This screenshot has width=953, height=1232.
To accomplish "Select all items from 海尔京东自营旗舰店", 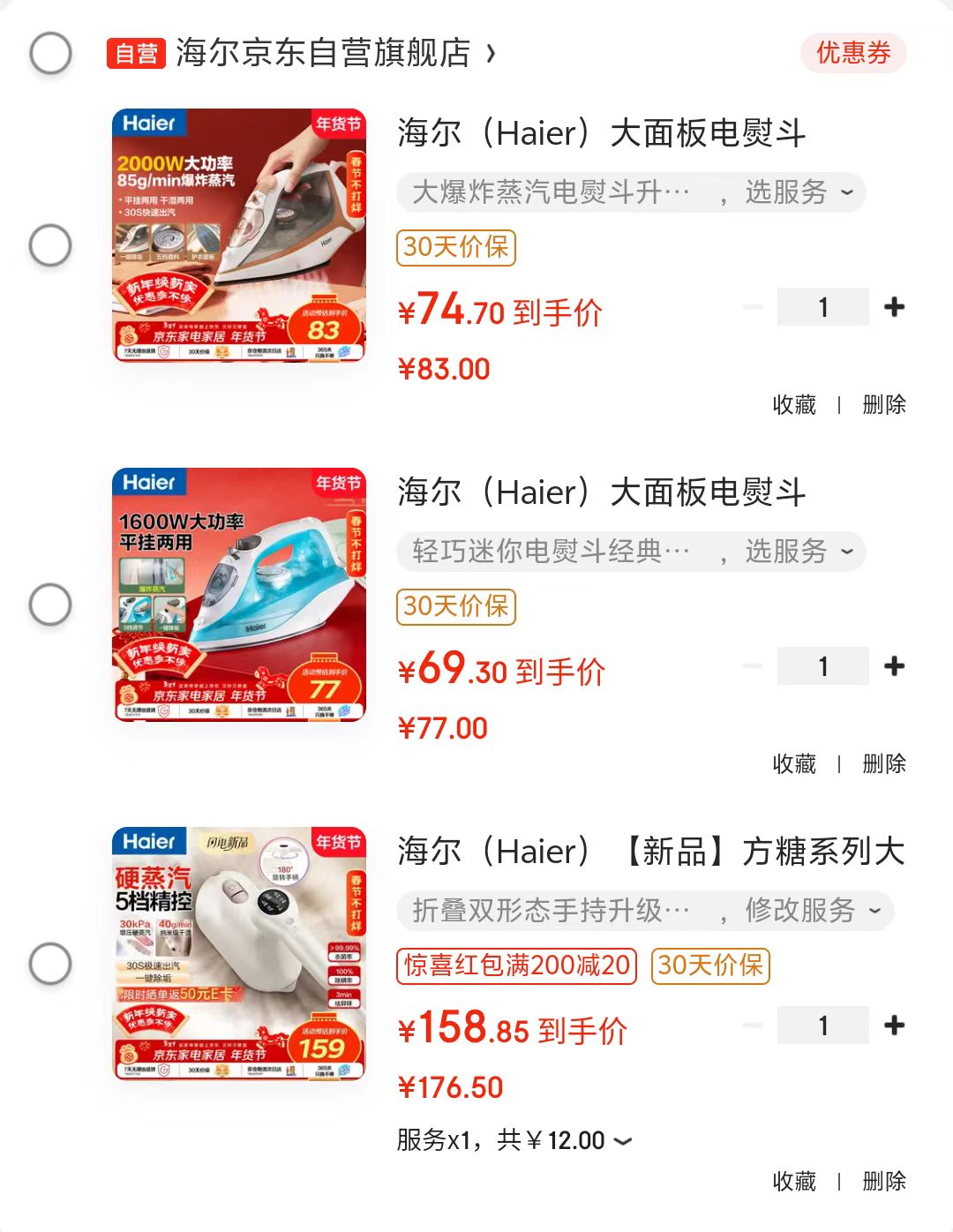I will click(x=50, y=54).
